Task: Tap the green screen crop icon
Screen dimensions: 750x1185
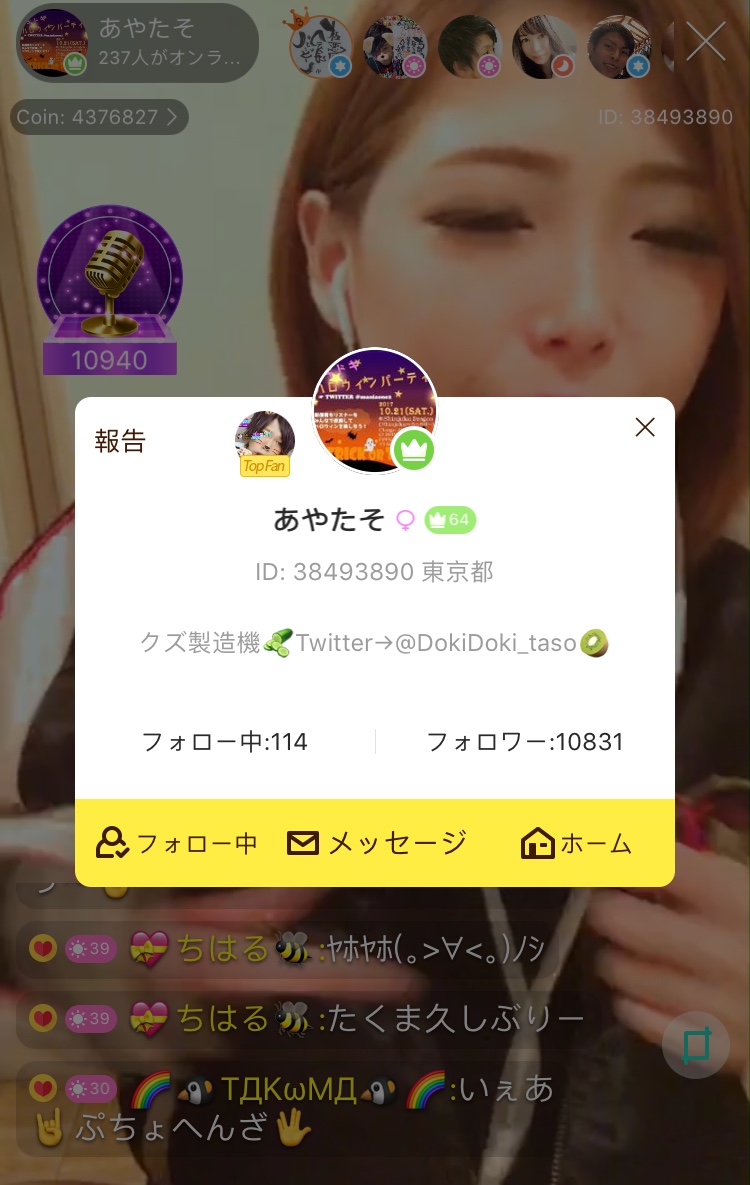Action: click(696, 1046)
